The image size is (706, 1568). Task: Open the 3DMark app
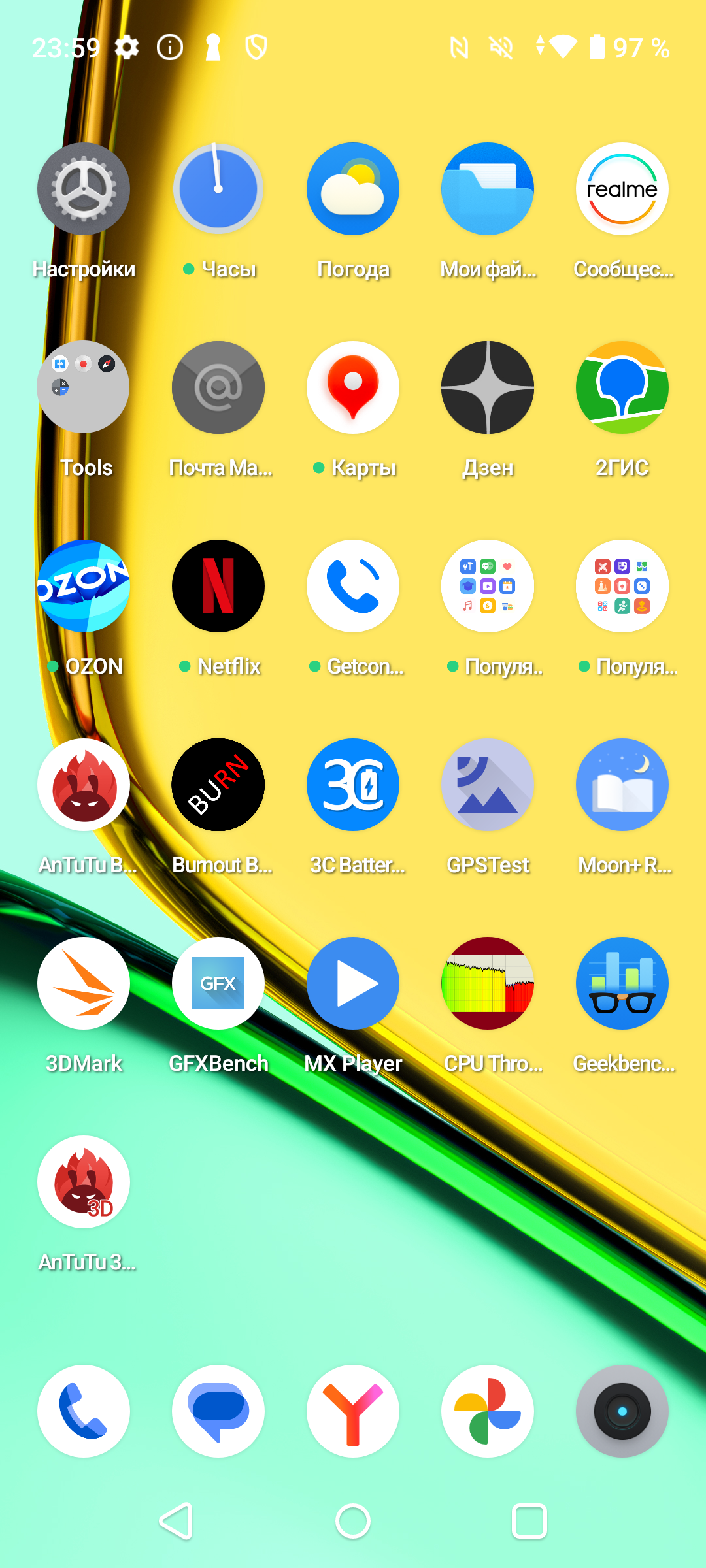84,983
